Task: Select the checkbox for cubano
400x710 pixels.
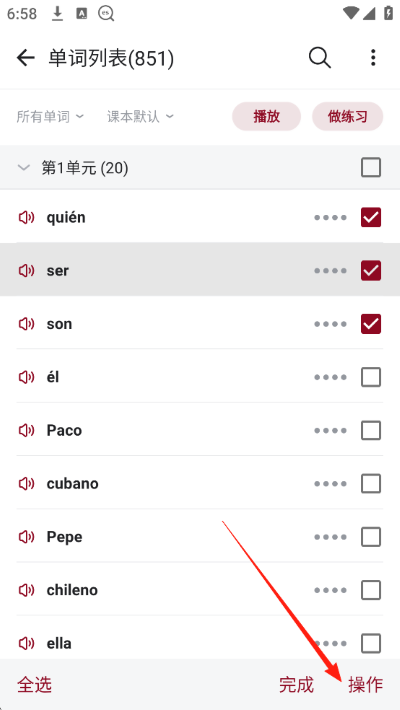Action: tap(371, 484)
